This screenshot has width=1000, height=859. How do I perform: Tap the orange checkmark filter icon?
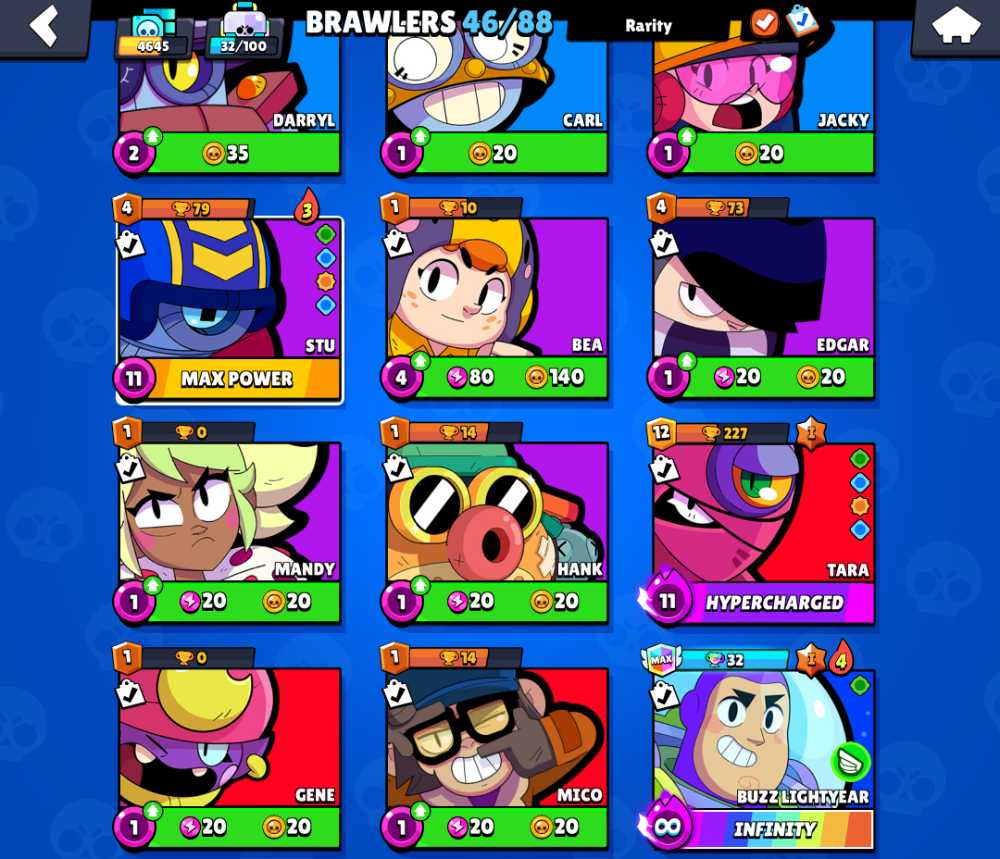click(x=765, y=22)
